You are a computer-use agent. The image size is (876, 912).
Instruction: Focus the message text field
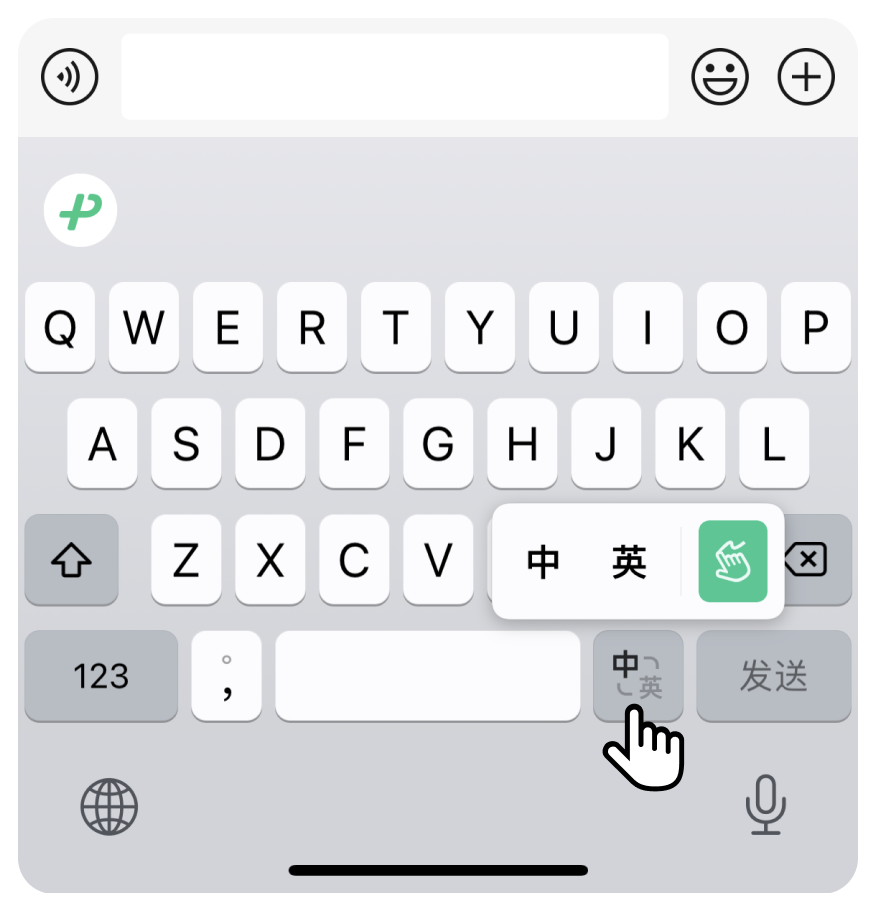pyautogui.click(x=394, y=77)
